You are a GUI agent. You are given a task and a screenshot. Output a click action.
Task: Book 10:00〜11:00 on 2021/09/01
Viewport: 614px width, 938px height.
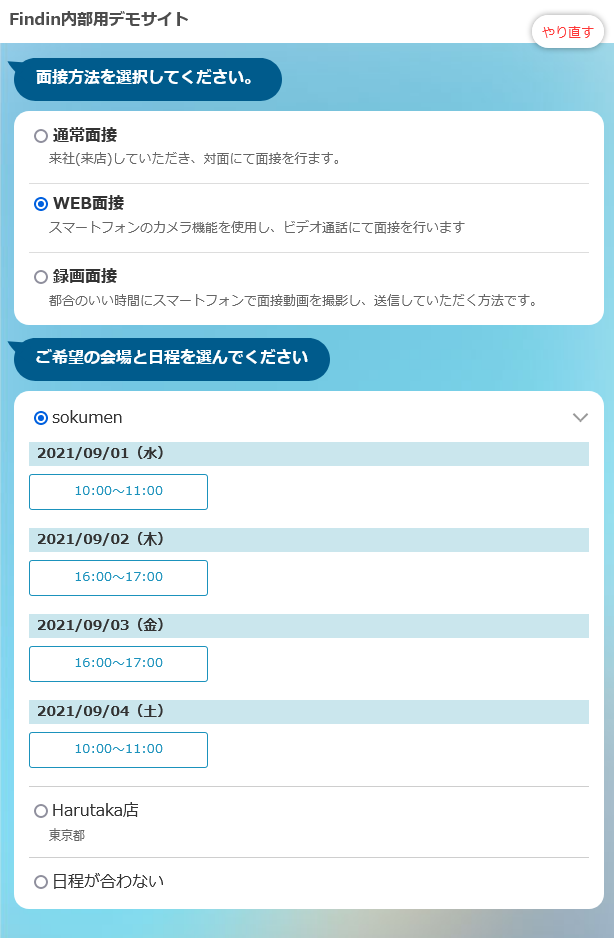pos(118,492)
